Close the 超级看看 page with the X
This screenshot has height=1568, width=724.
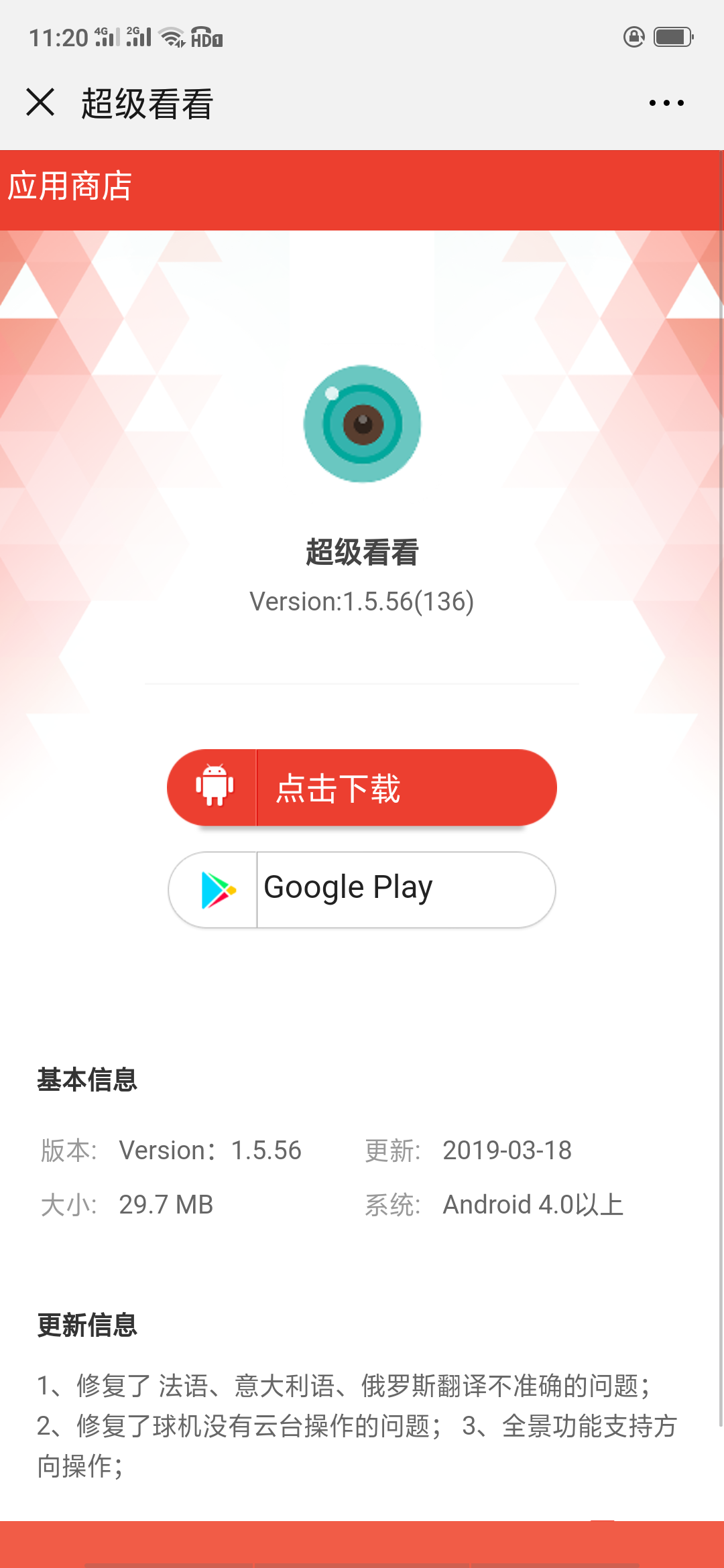[40, 102]
